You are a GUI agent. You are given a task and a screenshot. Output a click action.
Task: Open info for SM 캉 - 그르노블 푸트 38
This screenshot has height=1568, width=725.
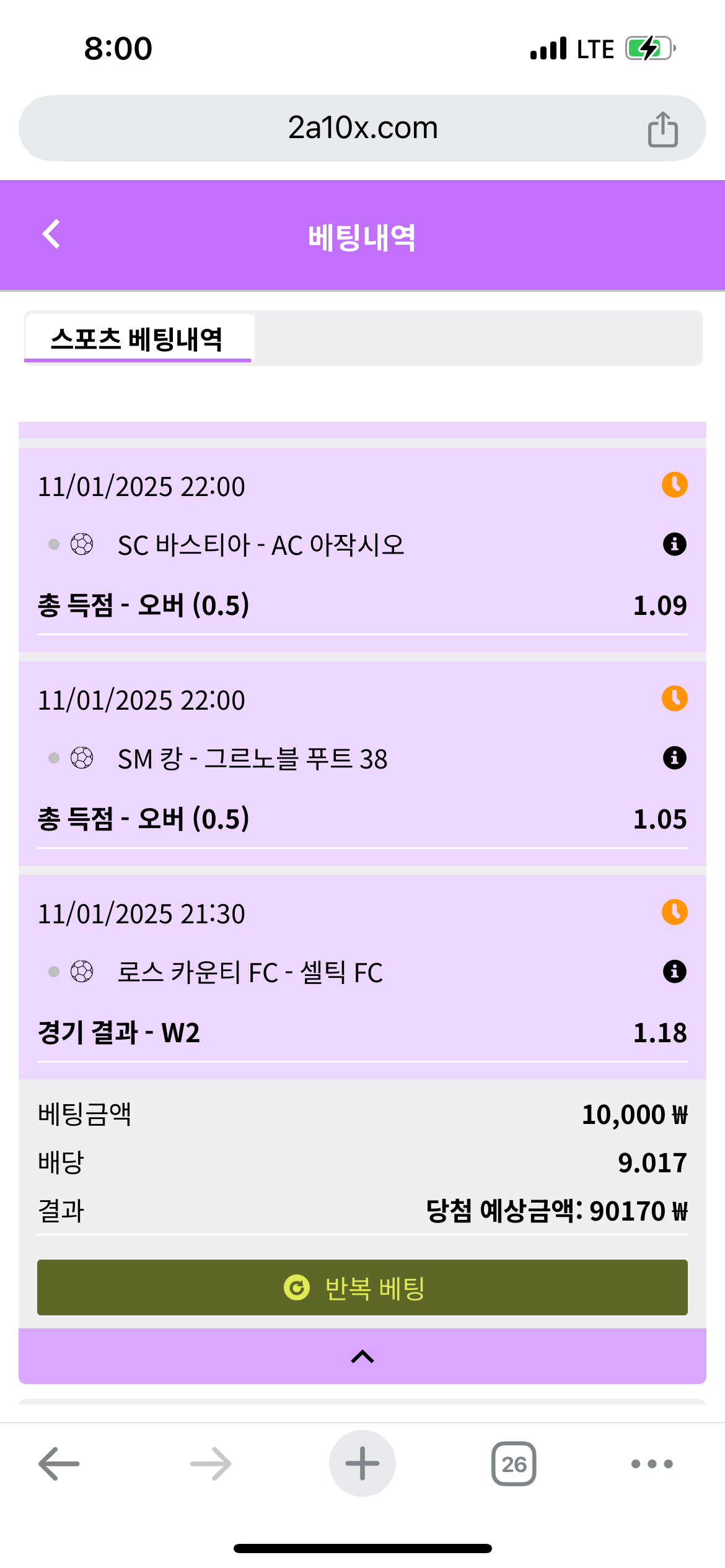674,758
